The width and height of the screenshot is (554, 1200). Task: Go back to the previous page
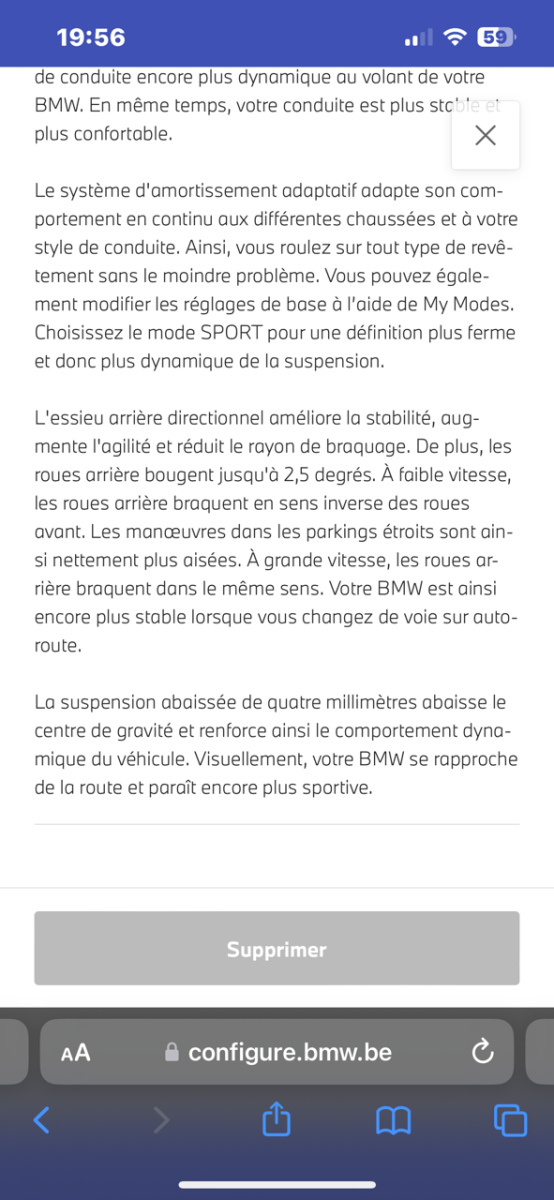pos(41,1119)
